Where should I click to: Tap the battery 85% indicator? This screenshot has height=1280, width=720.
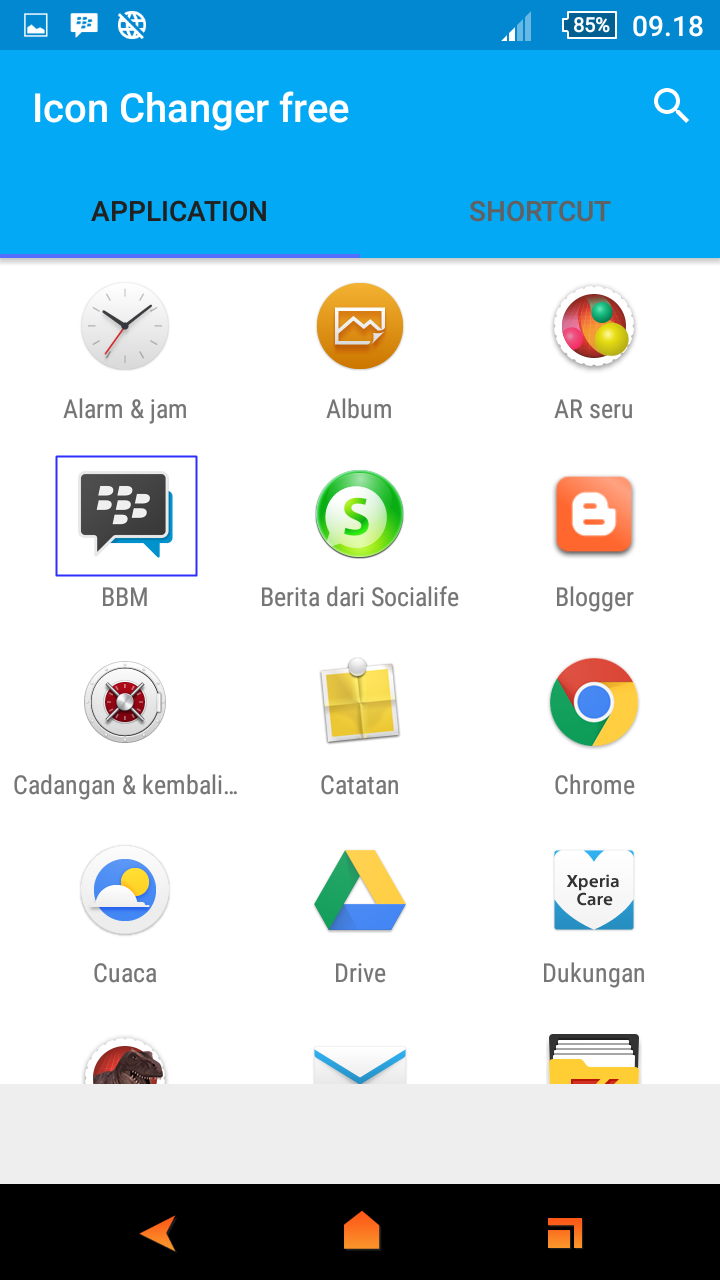point(591,26)
